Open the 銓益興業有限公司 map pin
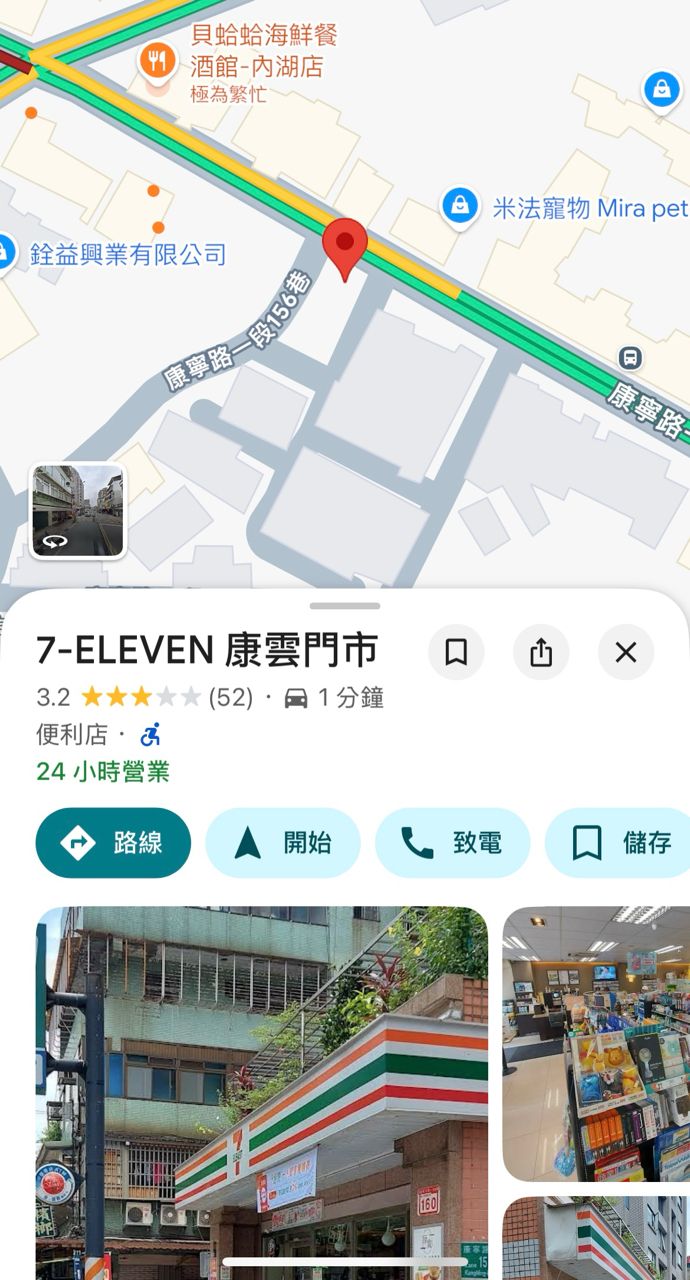 [x=5, y=254]
